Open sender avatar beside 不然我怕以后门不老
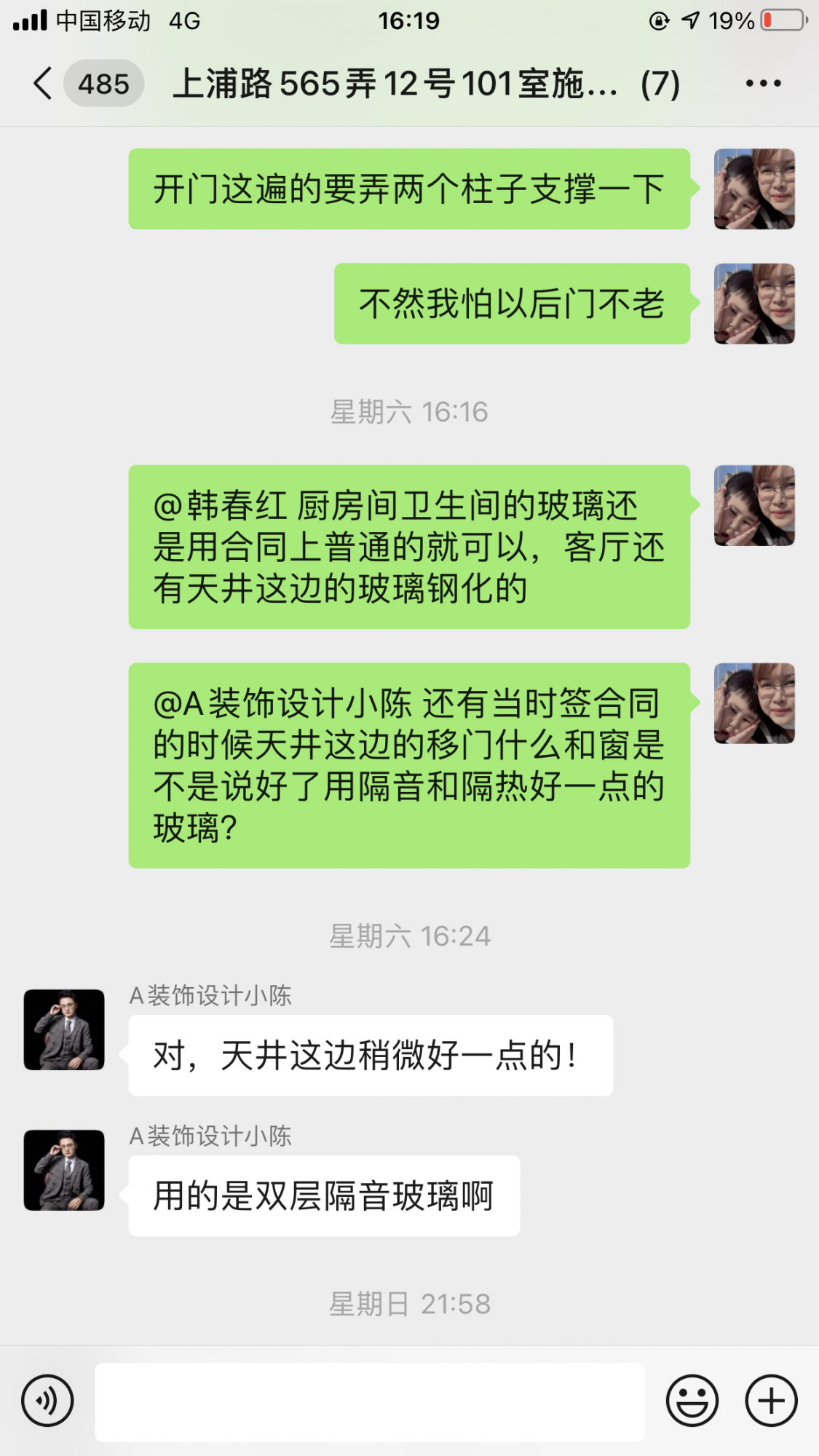 (x=754, y=304)
